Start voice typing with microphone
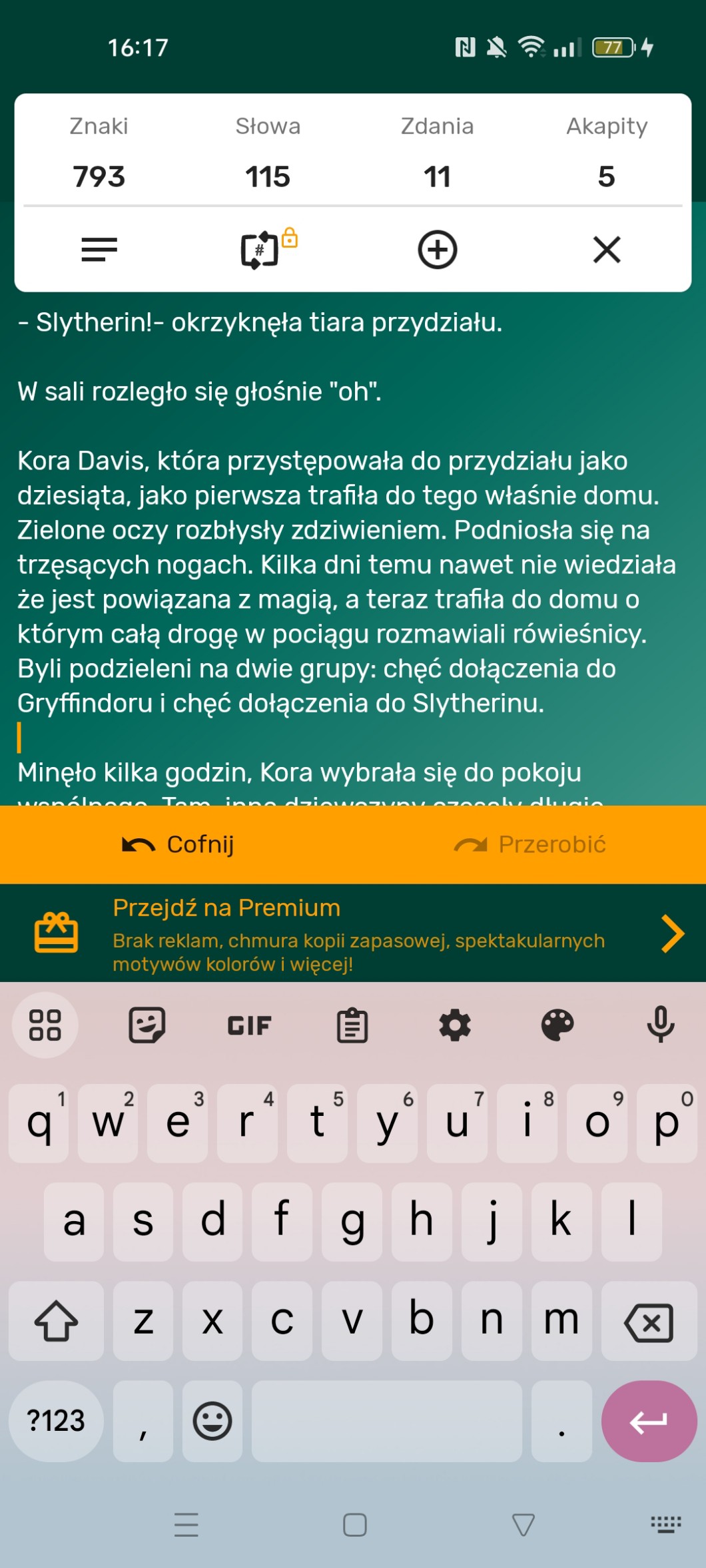Viewport: 706px width, 1568px height. (x=660, y=1025)
